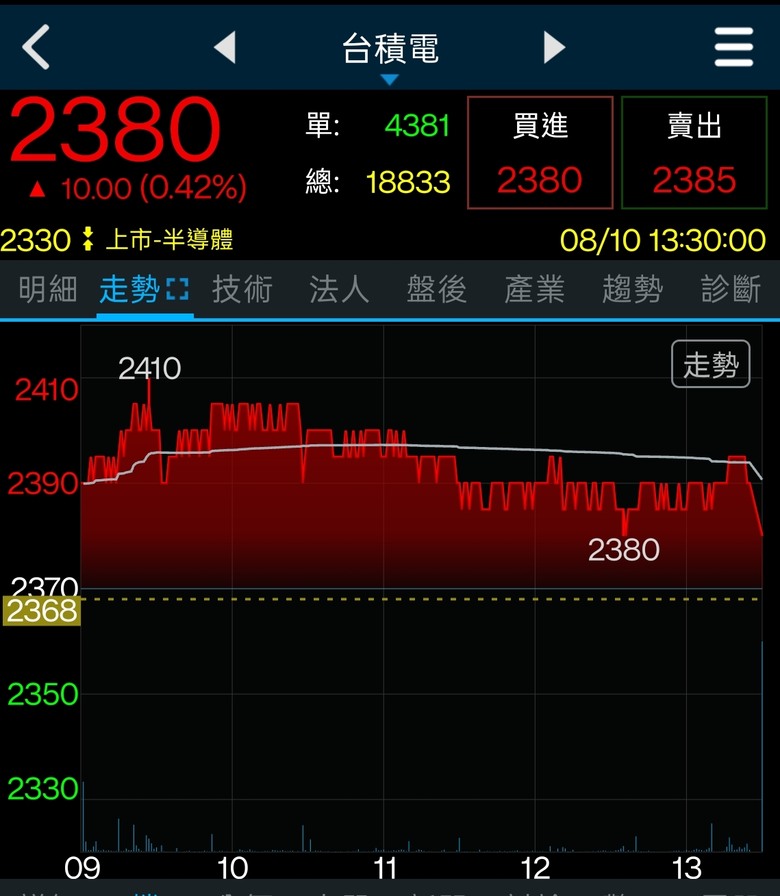Switch to the previous stock

click(x=225, y=47)
